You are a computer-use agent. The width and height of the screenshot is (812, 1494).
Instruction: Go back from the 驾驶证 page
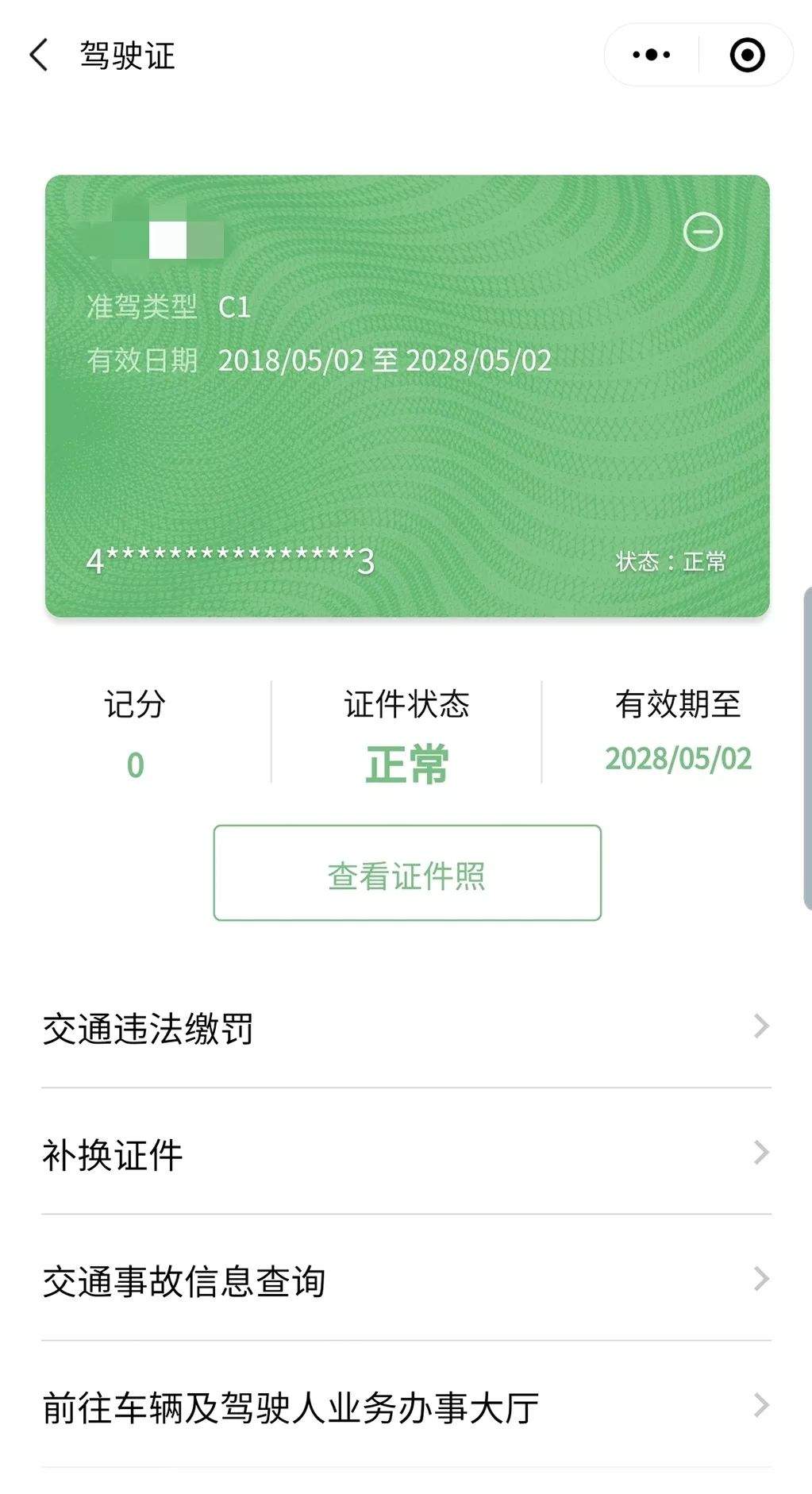[x=38, y=56]
